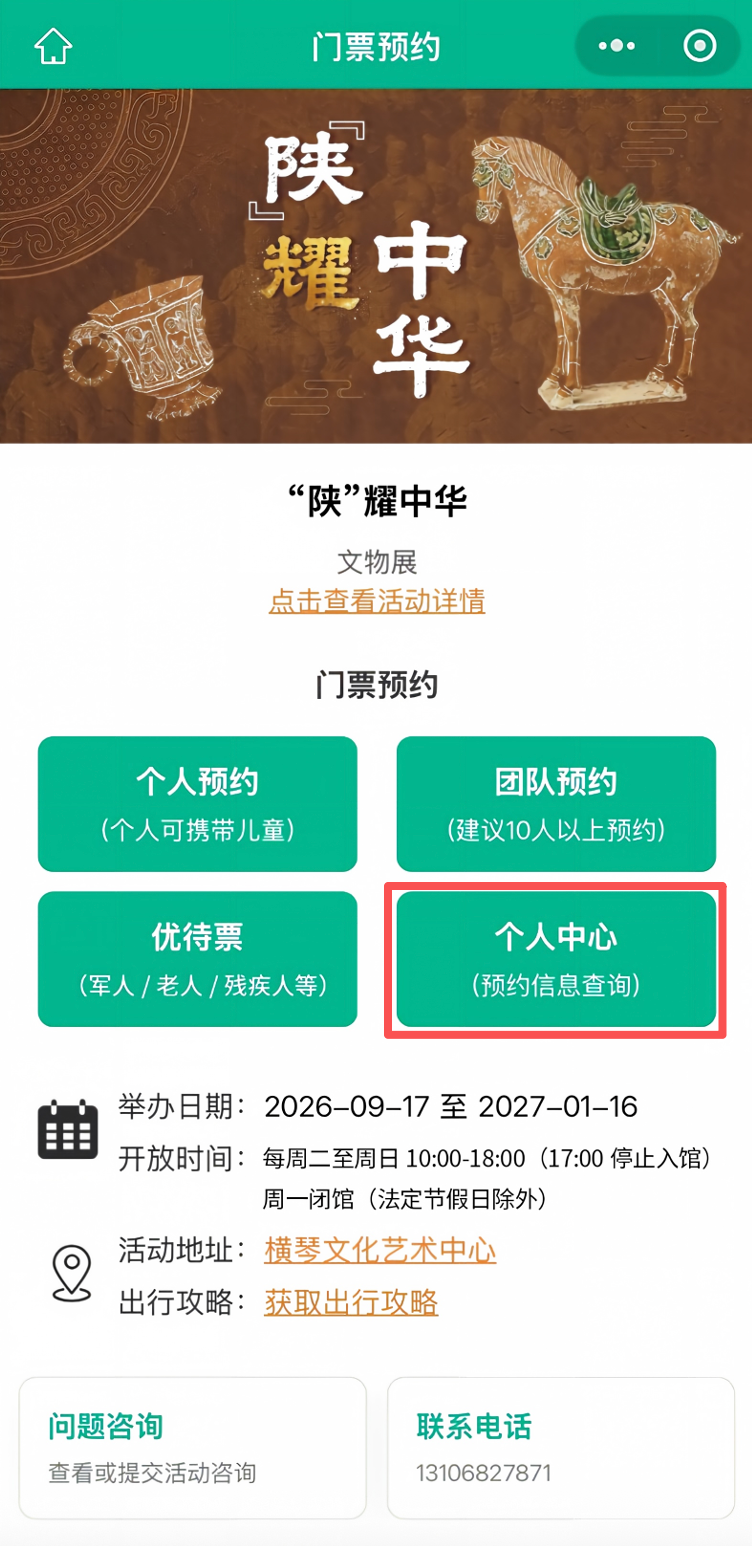Open 点击查看活动详情 link
This screenshot has width=752, height=1546.
point(377,601)
